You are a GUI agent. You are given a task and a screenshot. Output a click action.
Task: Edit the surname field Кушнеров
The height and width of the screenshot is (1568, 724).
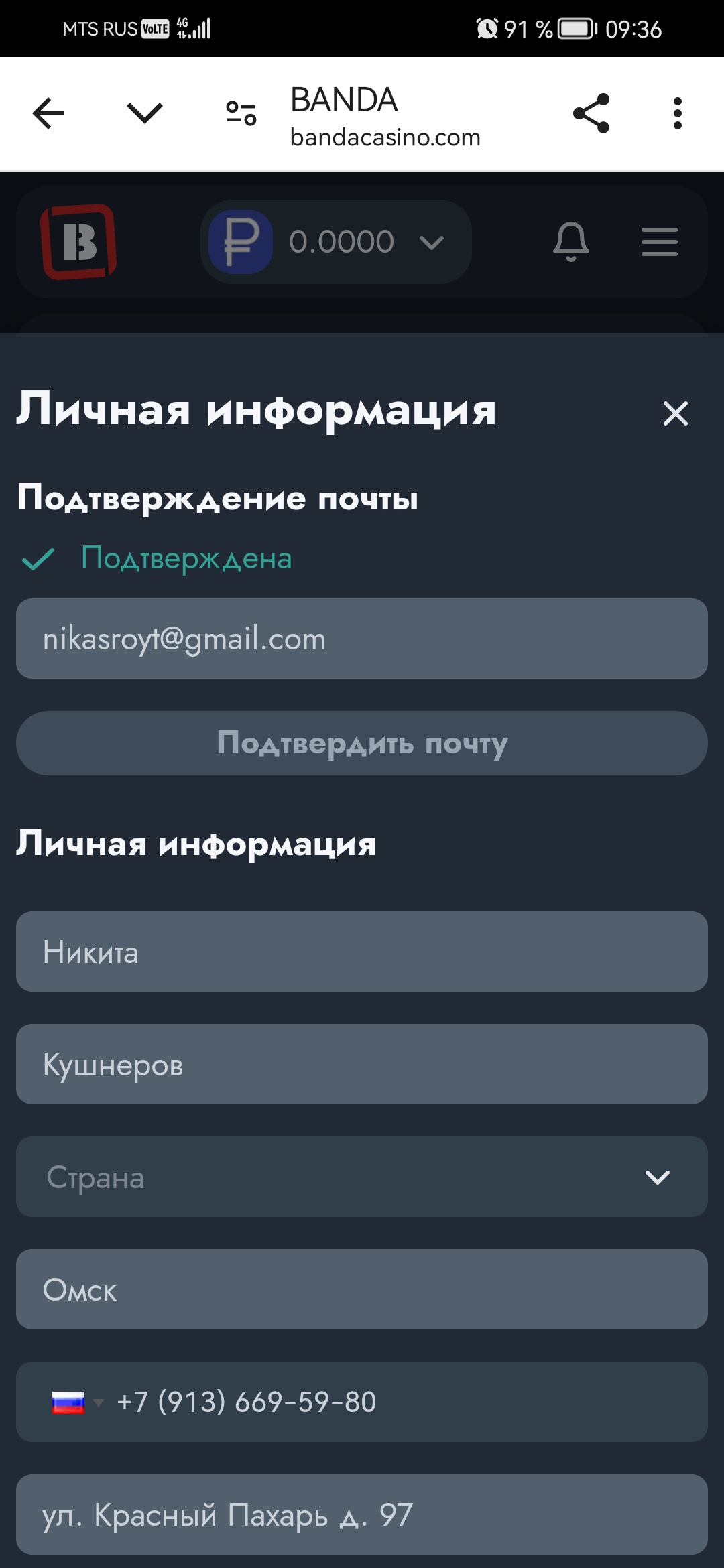[x=362, y=1064]
